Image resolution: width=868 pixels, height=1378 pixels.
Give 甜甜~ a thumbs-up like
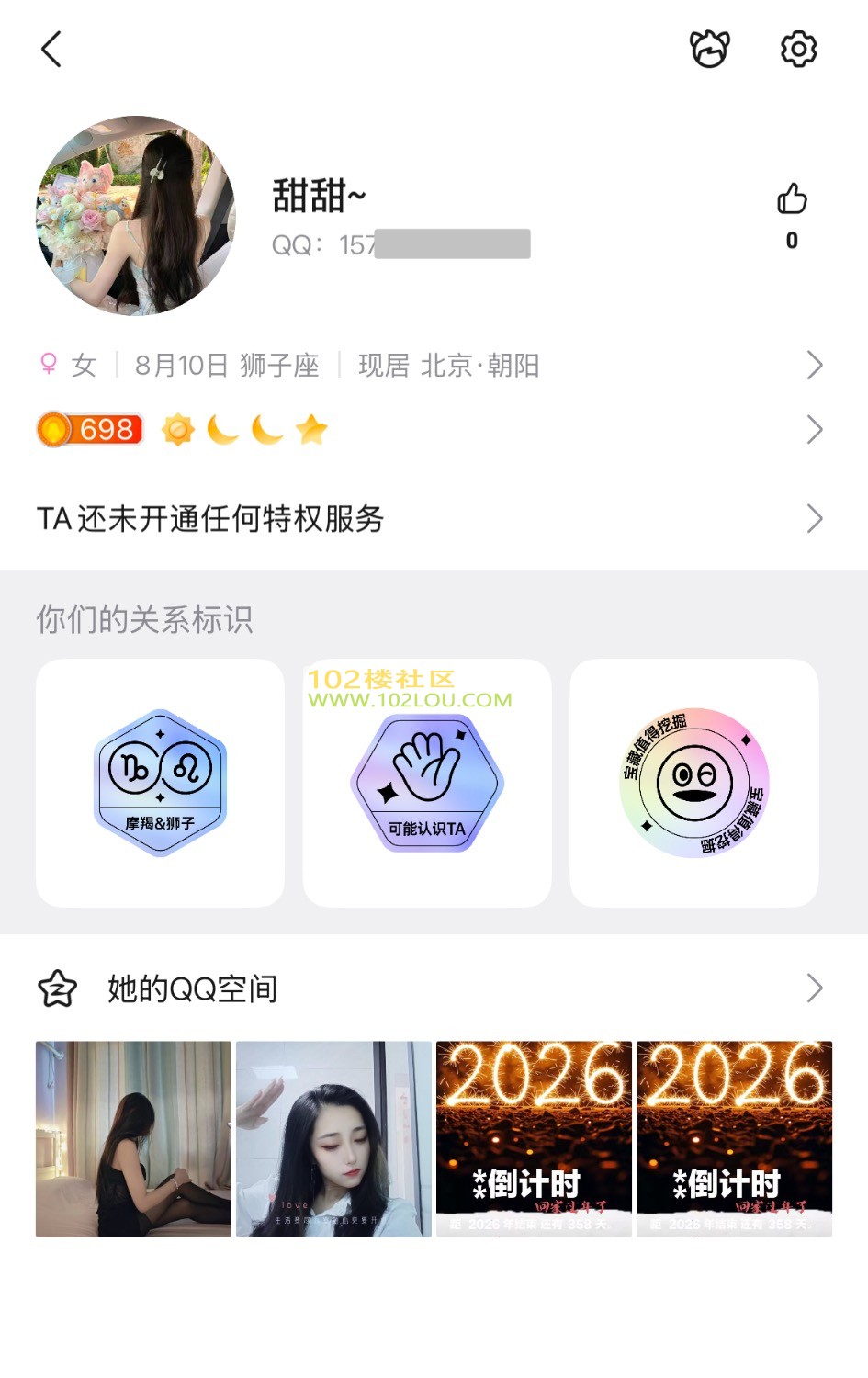pos(792,200)
